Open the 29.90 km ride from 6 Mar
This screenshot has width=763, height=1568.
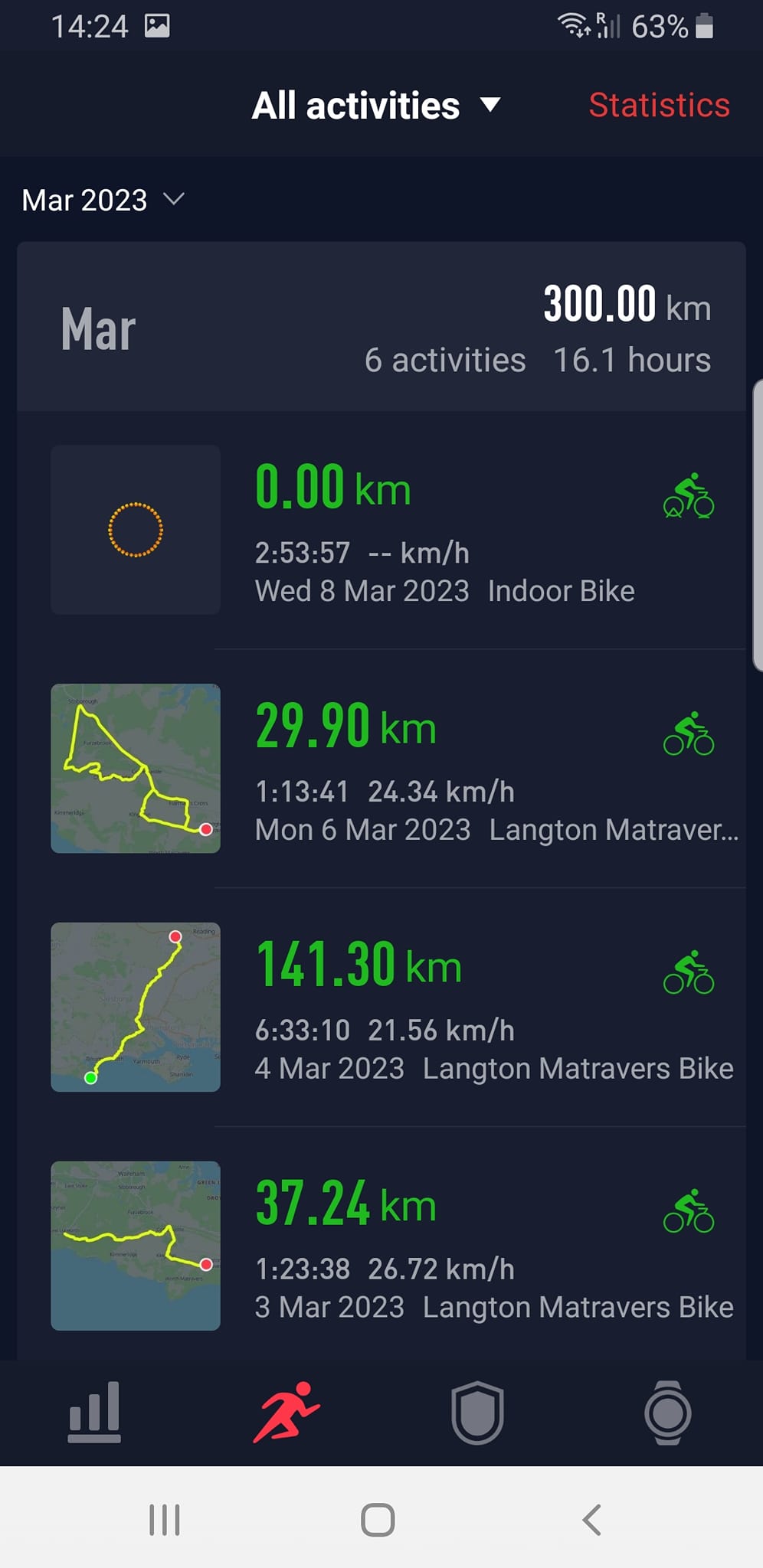pyautogui.click(x=381, y=769)
